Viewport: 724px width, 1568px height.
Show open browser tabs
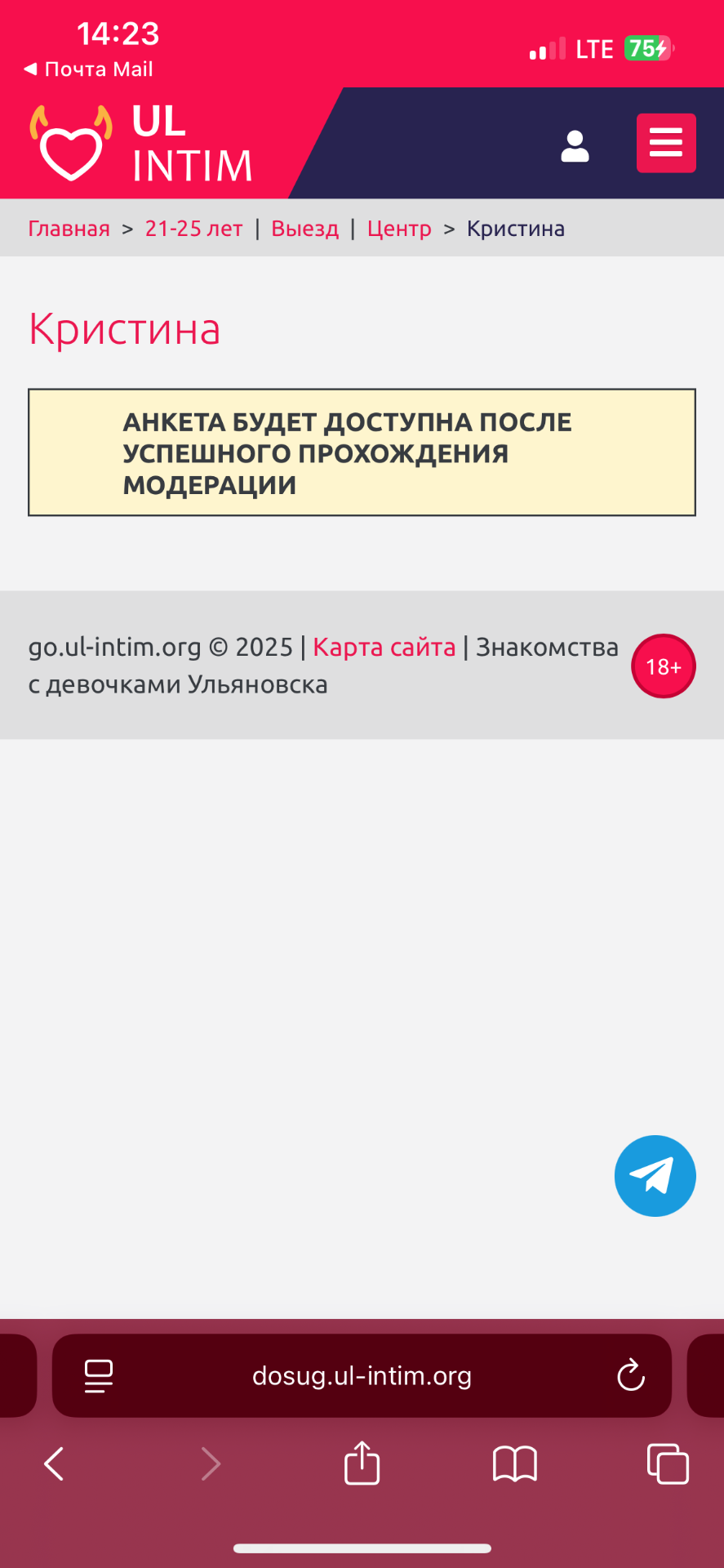pos(667,1463)
